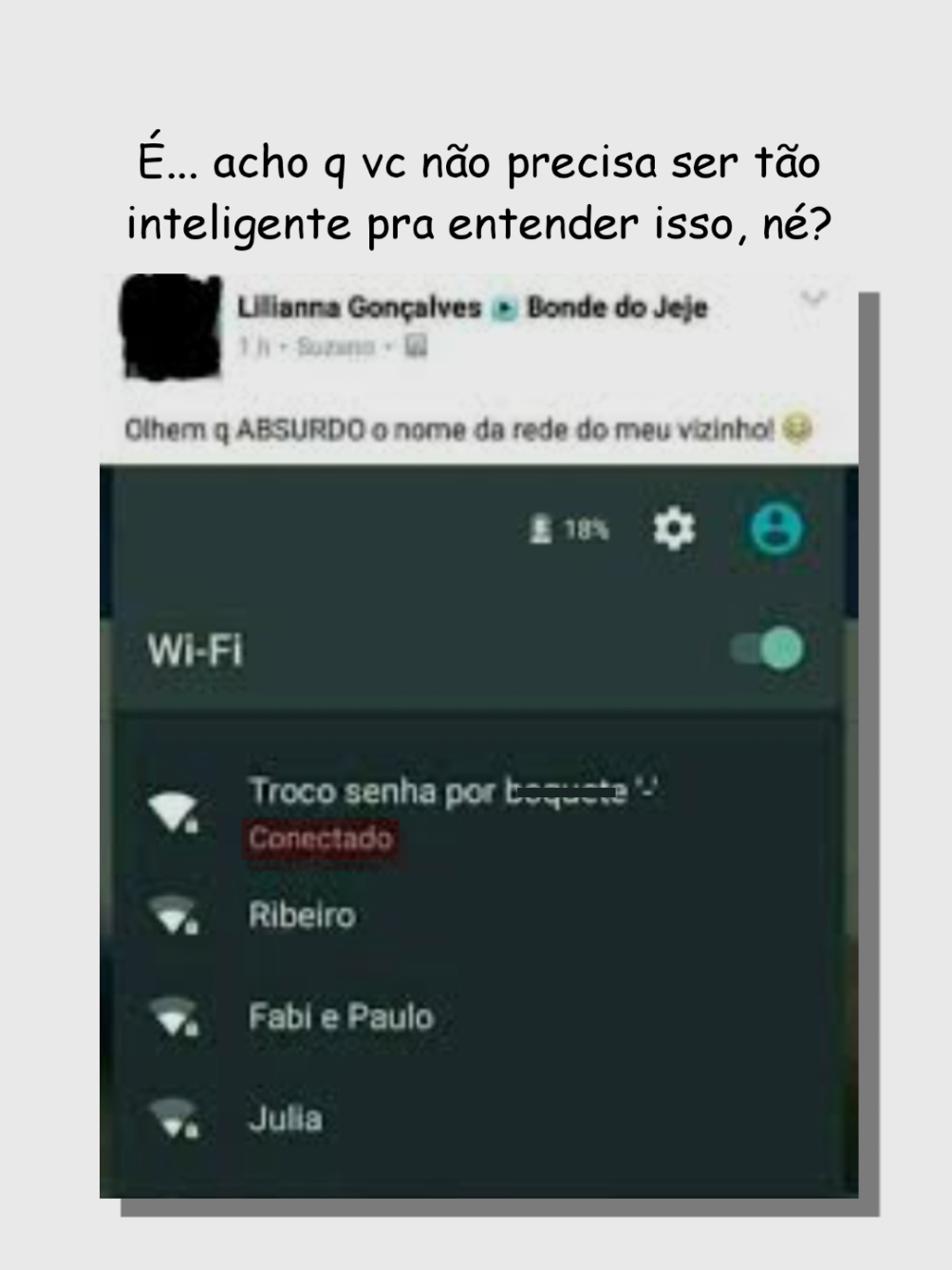The image size is (952, 1270).
Task: Open the Settings gear icon
Action: coord(675,531)
